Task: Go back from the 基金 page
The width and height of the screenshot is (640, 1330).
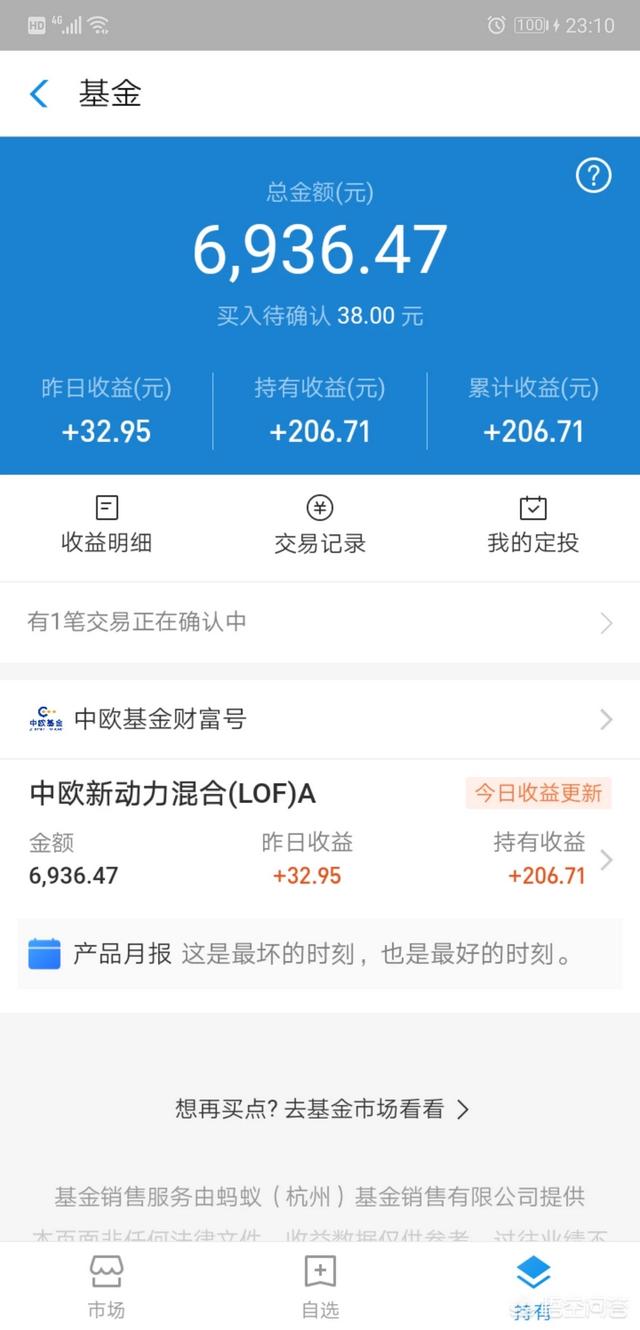Action: tap(39, 94)
